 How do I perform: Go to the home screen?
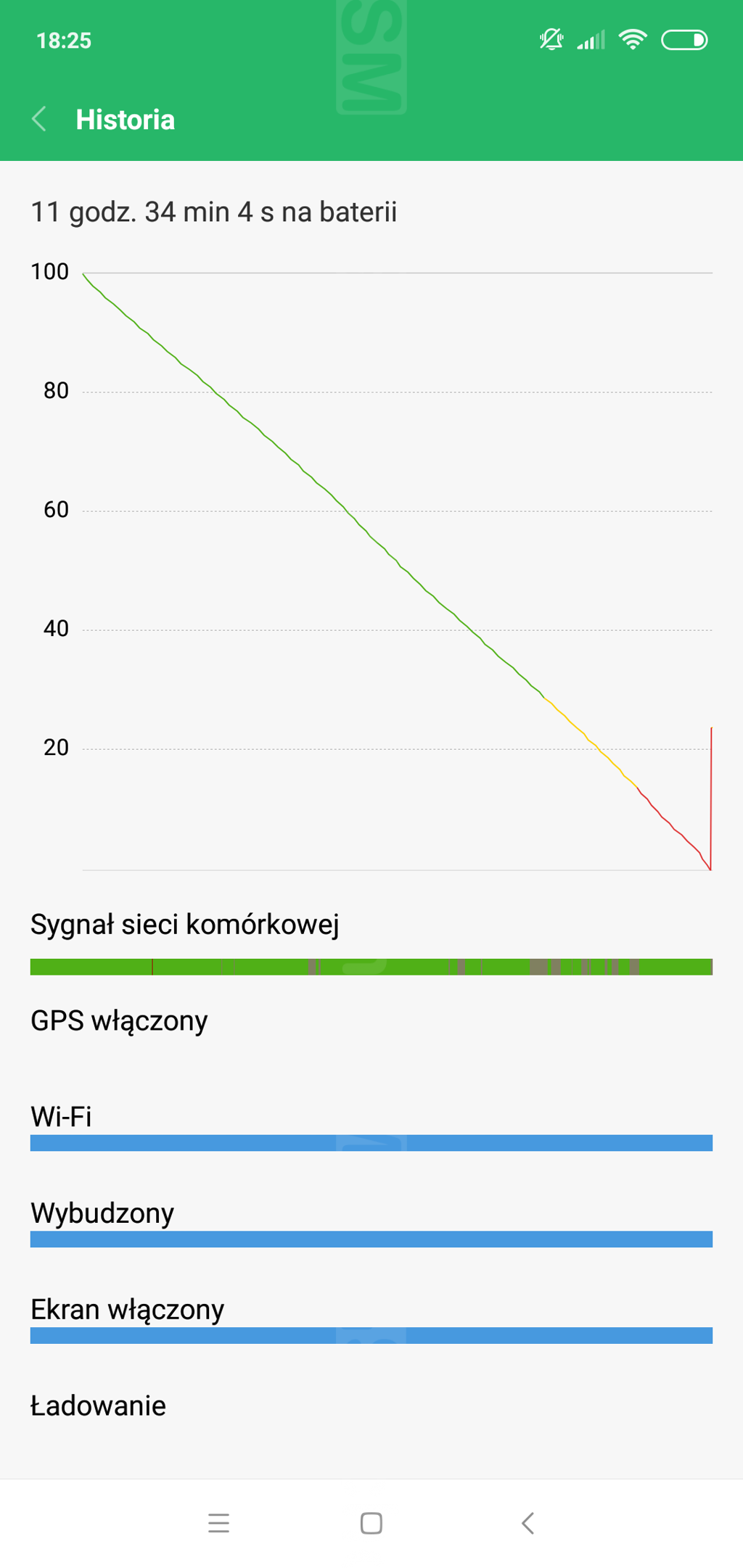(371, 1523)
